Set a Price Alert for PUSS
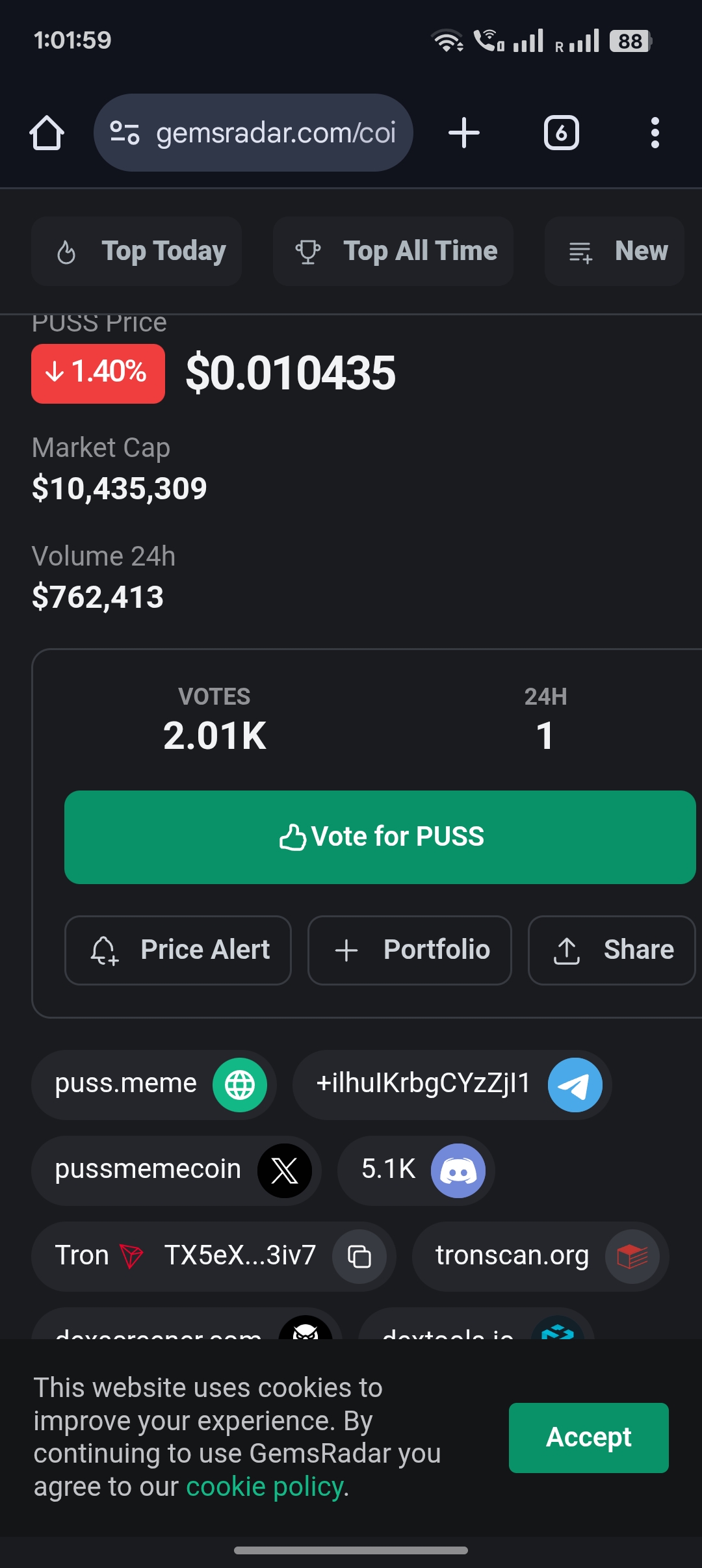The width and height of the screenshot is (702, 1568). tap(178, 950)
